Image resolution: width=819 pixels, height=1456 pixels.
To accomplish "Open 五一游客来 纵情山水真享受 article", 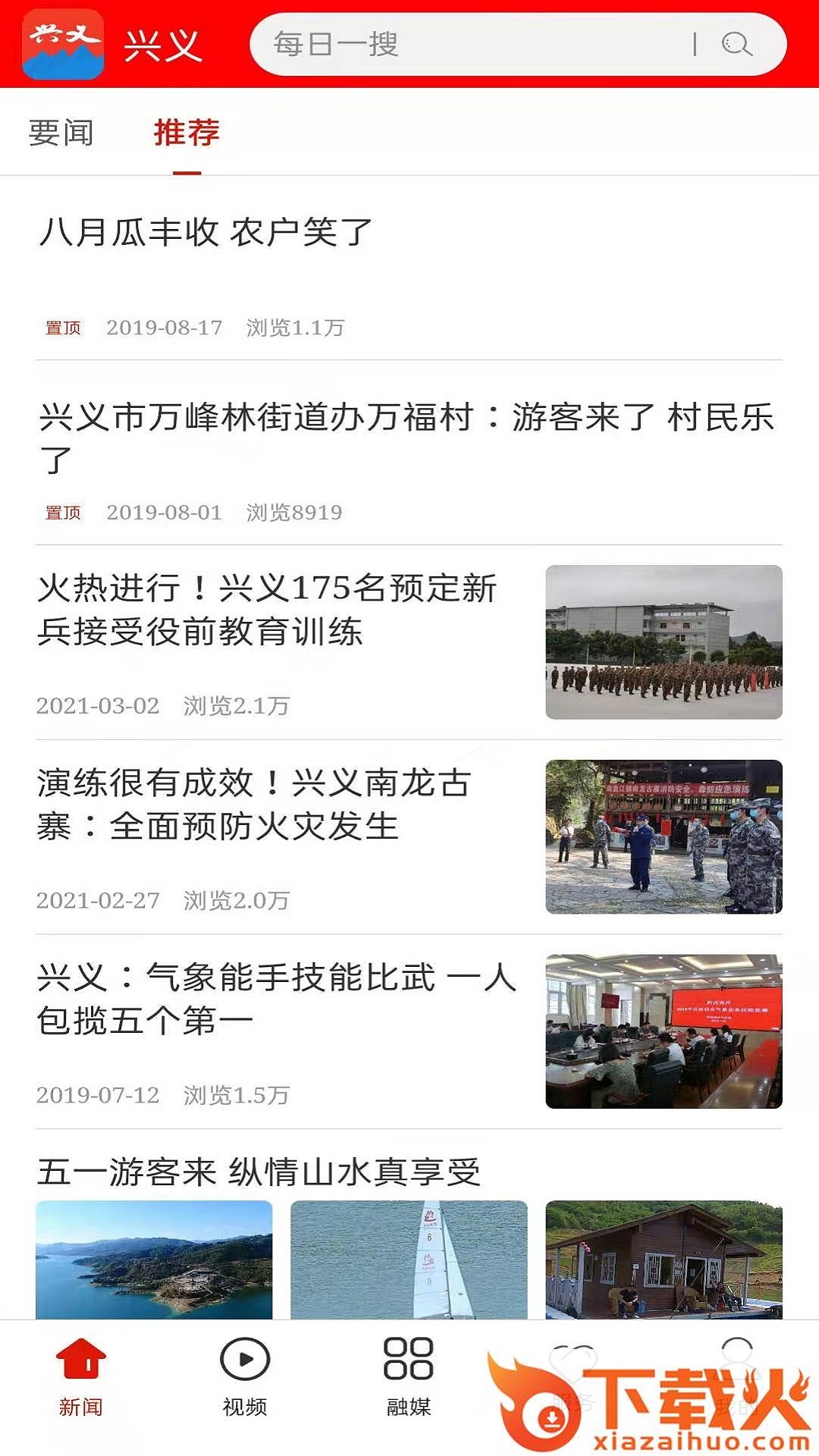I will pos(259,1172).
